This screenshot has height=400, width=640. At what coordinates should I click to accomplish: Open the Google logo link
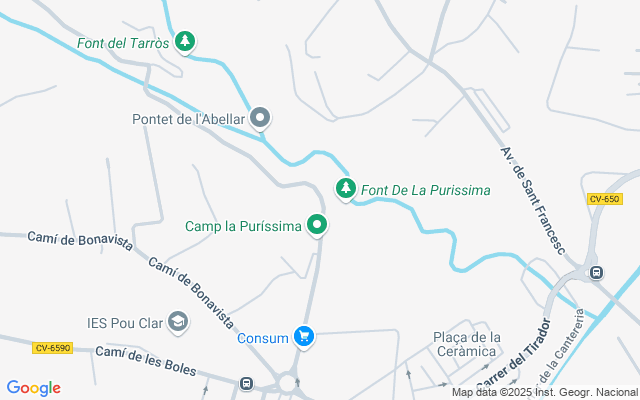tap(34, 389)
